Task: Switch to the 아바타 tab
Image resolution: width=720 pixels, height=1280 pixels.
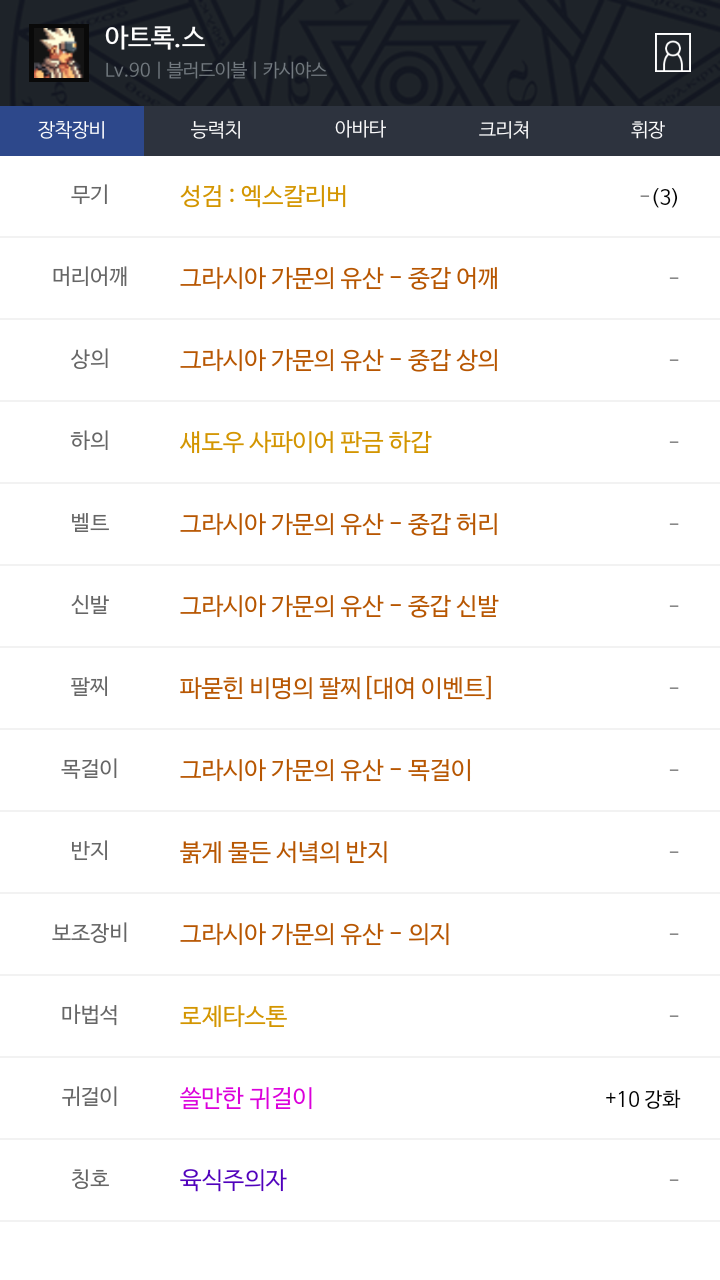Action: tap(360, 130)
